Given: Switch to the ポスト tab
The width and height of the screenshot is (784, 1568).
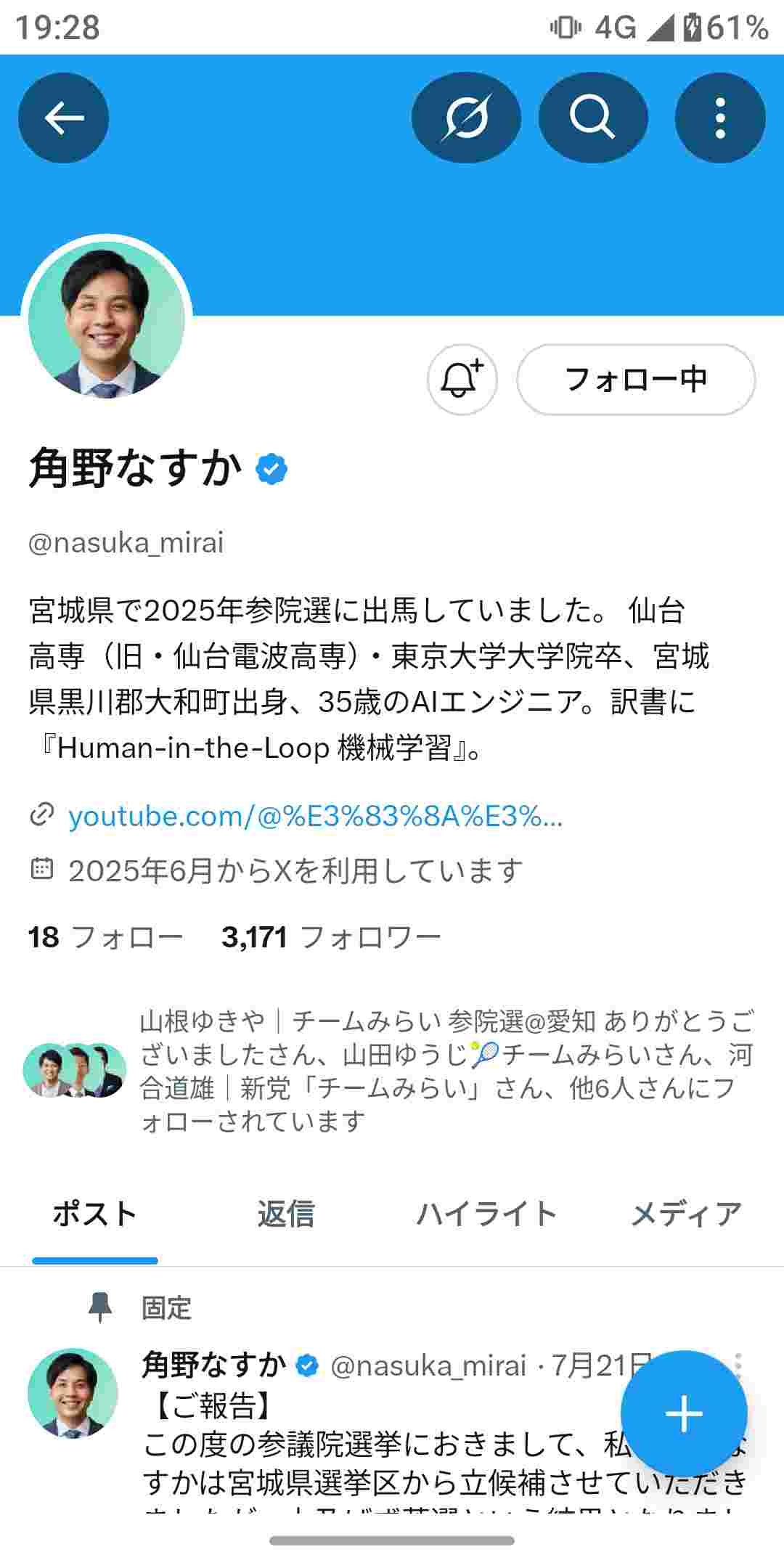Looking at the screenshot, I should click(95, 1214).
